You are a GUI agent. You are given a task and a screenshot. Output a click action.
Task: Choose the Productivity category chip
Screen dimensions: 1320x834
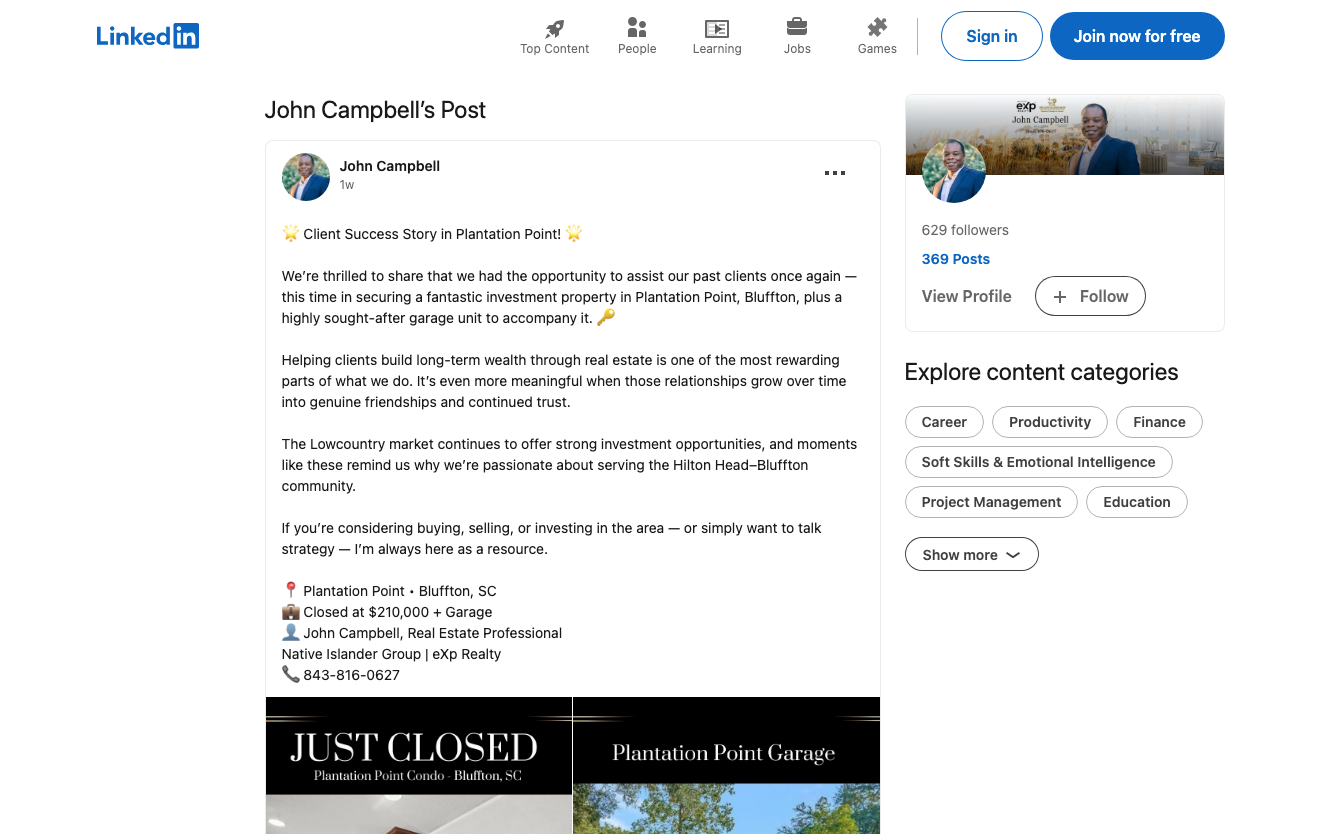(x=1049, y=422)
